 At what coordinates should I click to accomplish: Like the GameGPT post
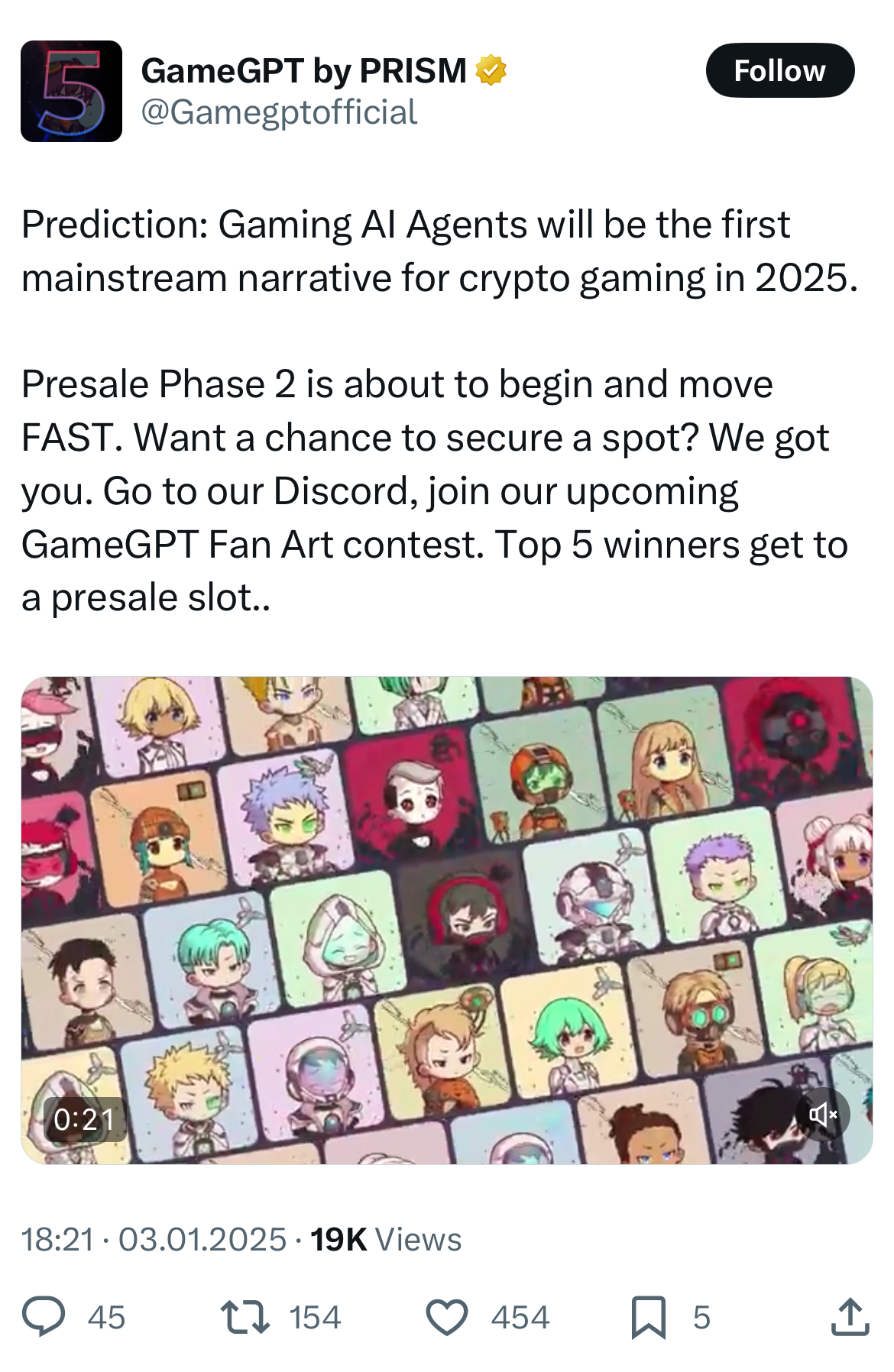[446, 1316]
